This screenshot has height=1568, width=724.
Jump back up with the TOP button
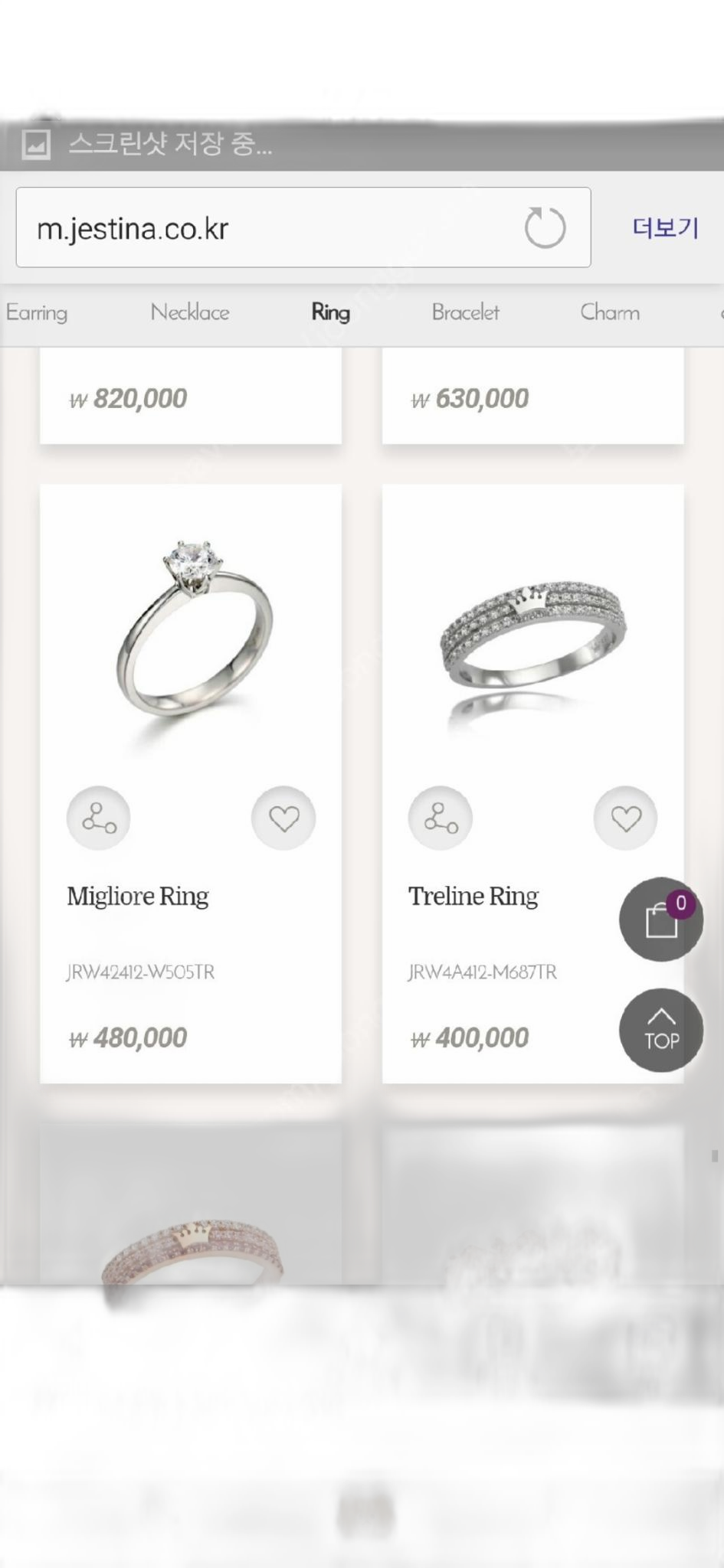tap(660, 1030)
